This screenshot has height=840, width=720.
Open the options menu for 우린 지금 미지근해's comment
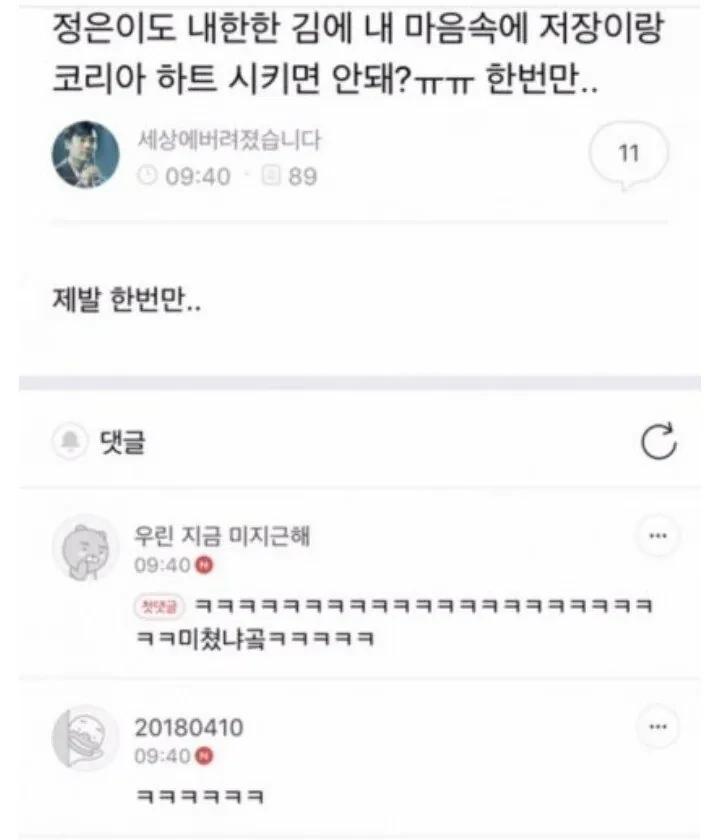(657, 538)
